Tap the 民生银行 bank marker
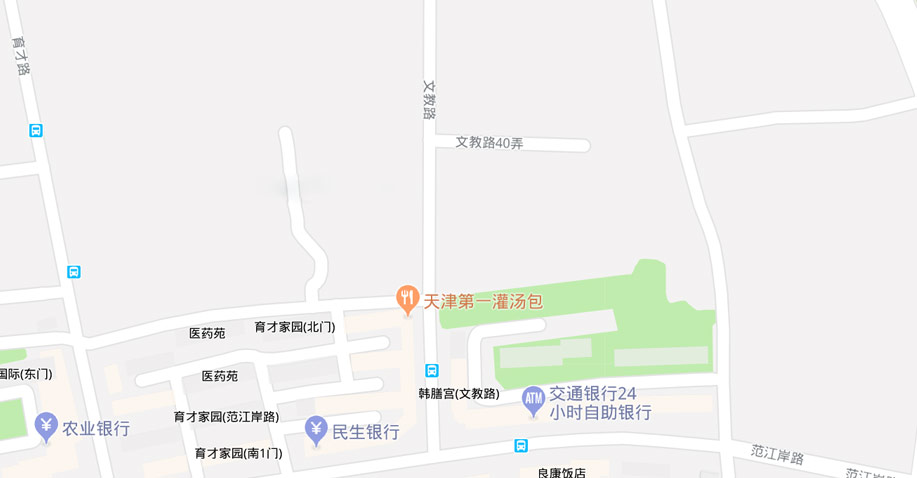 tap(317, 430)
